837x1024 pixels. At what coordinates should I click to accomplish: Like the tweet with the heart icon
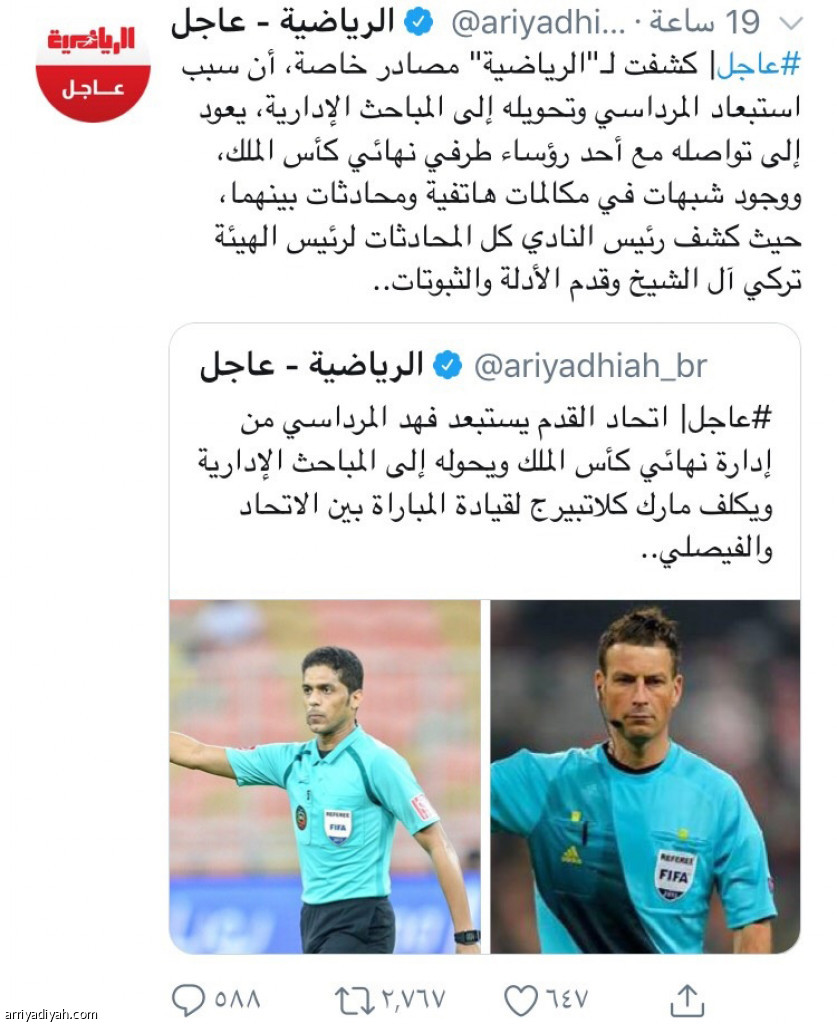pyautogui.click(x=521, y=998)
